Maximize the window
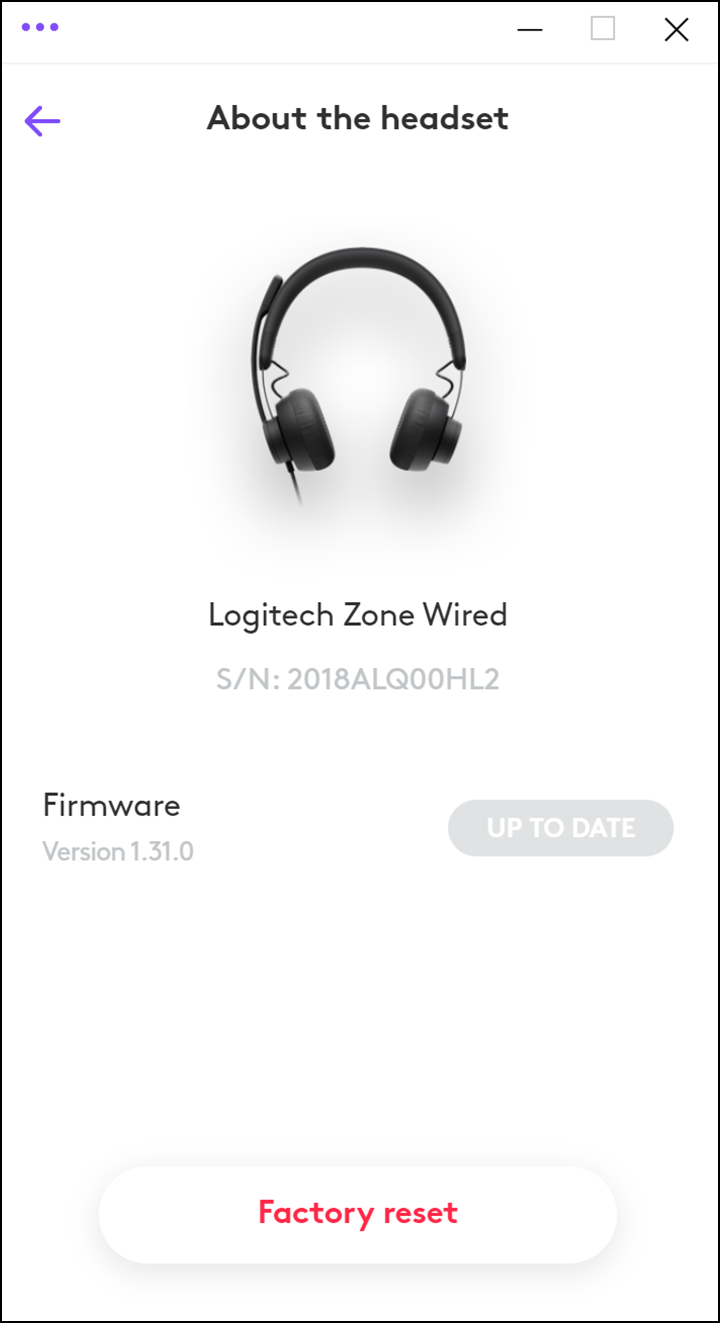Screen dimensions: 720x1323 point(603,29)
